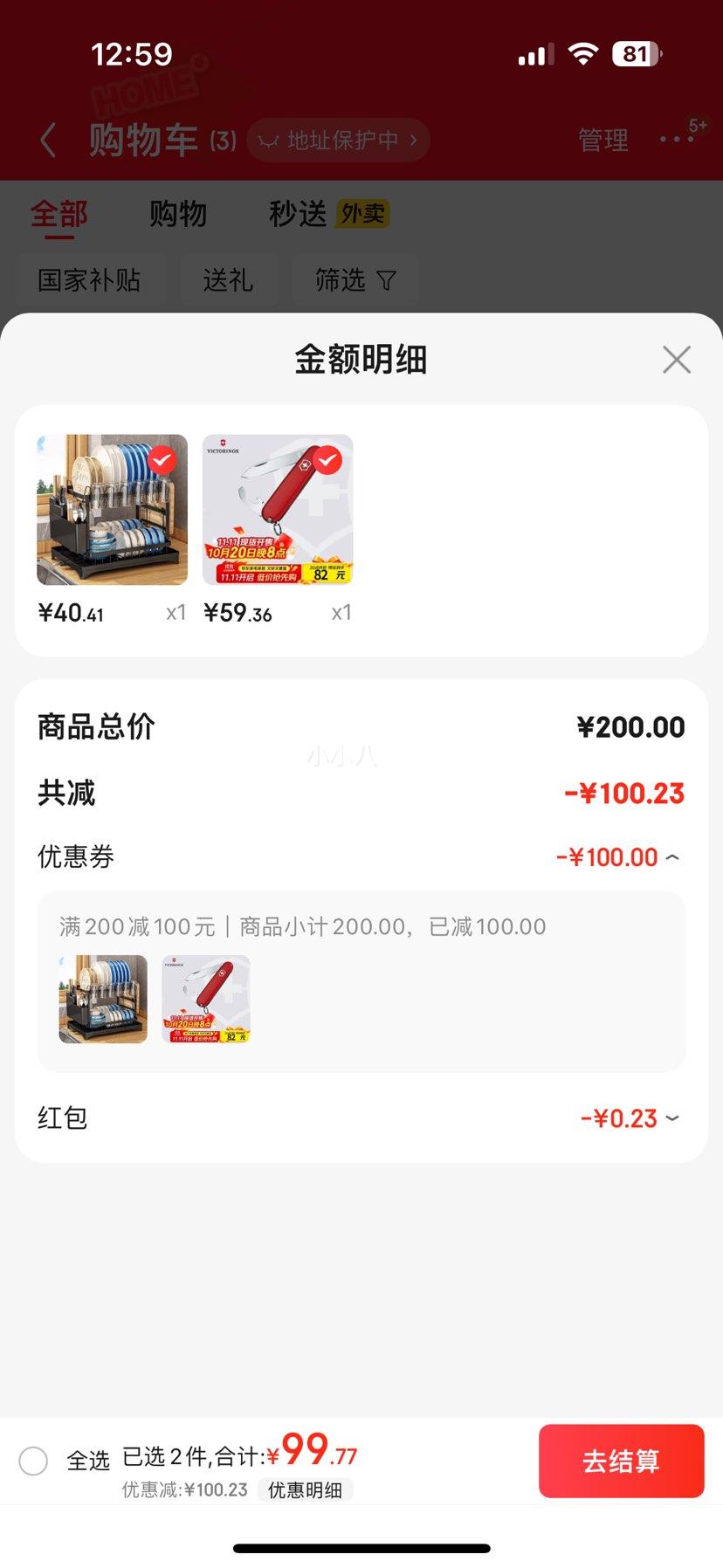This screenshot has height=1568, width=723.
Task: Open the 筛选 filter options
Action: pyautogui.click(x=355, y=280)
